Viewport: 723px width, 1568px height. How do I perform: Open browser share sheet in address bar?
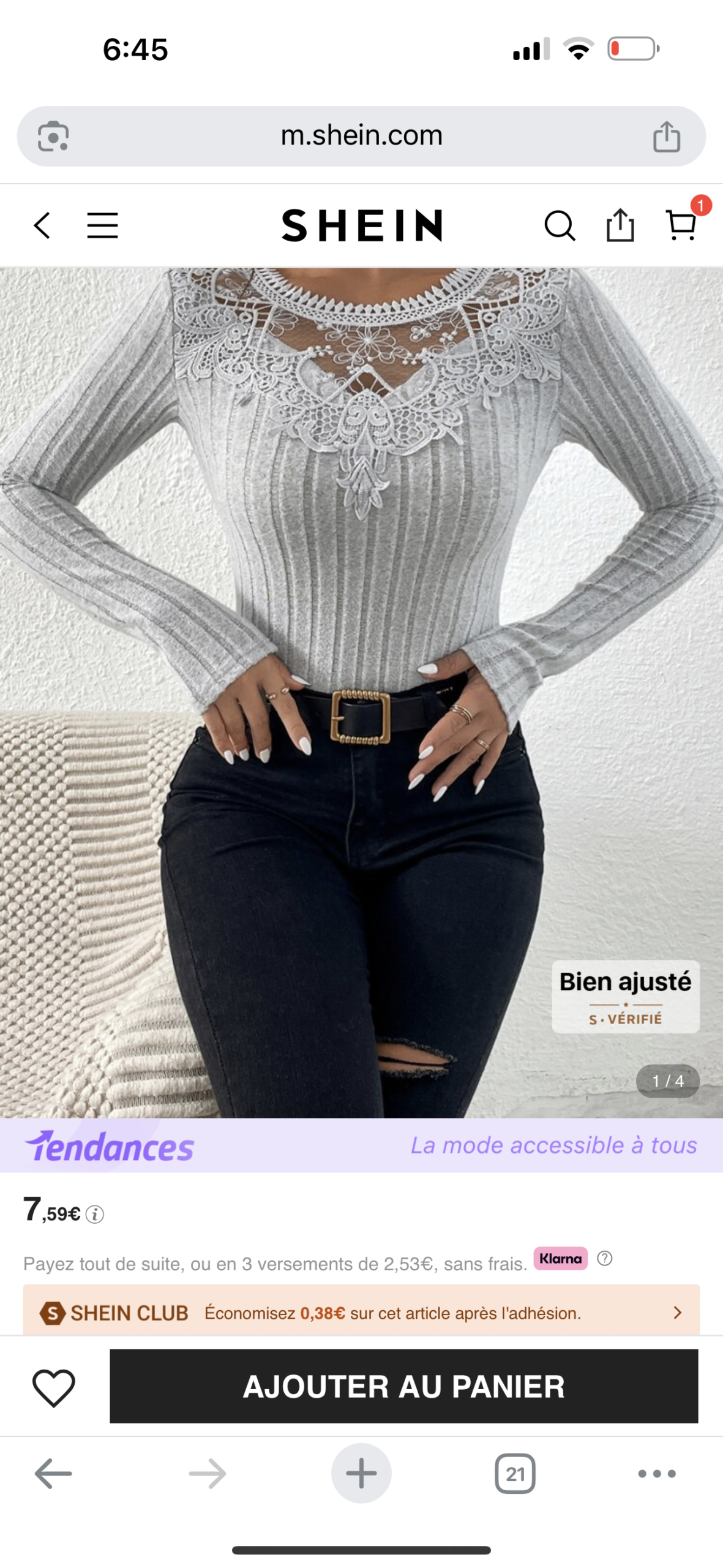[x=666, y=136]
